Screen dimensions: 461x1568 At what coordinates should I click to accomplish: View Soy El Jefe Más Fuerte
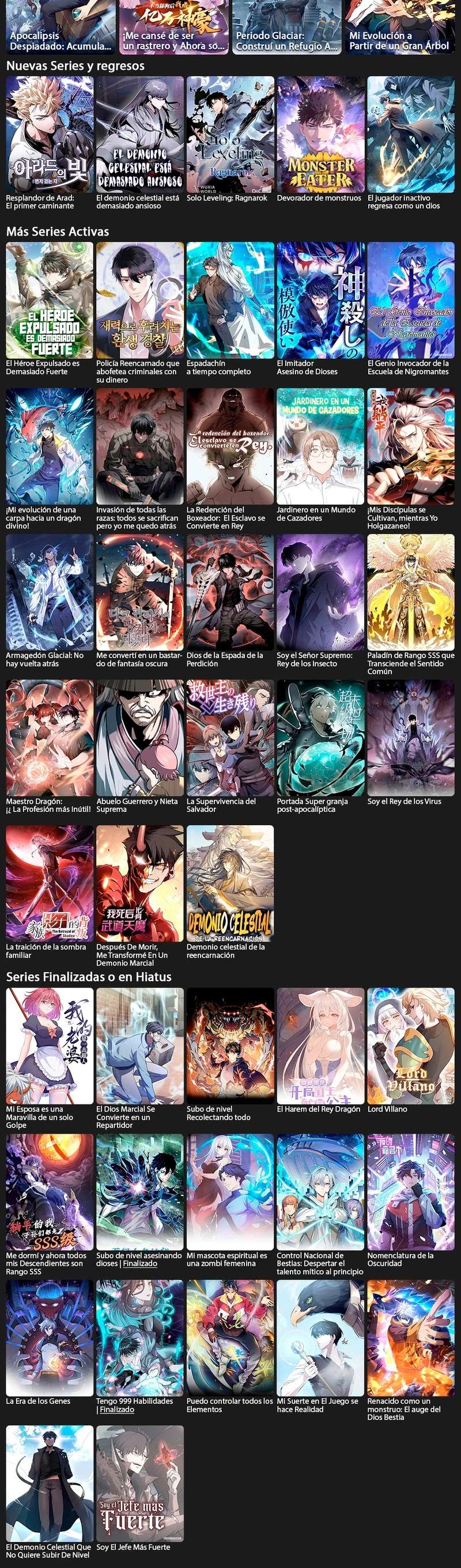click(139, 1483)
